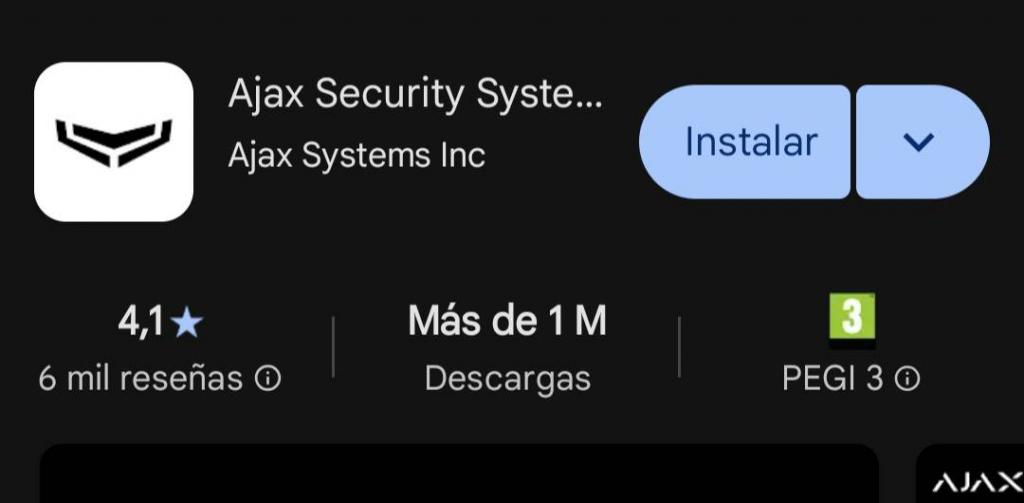This screenshot has width=1024, height=503.
Task: View PEGI 3 rating info
Action: 907,380
